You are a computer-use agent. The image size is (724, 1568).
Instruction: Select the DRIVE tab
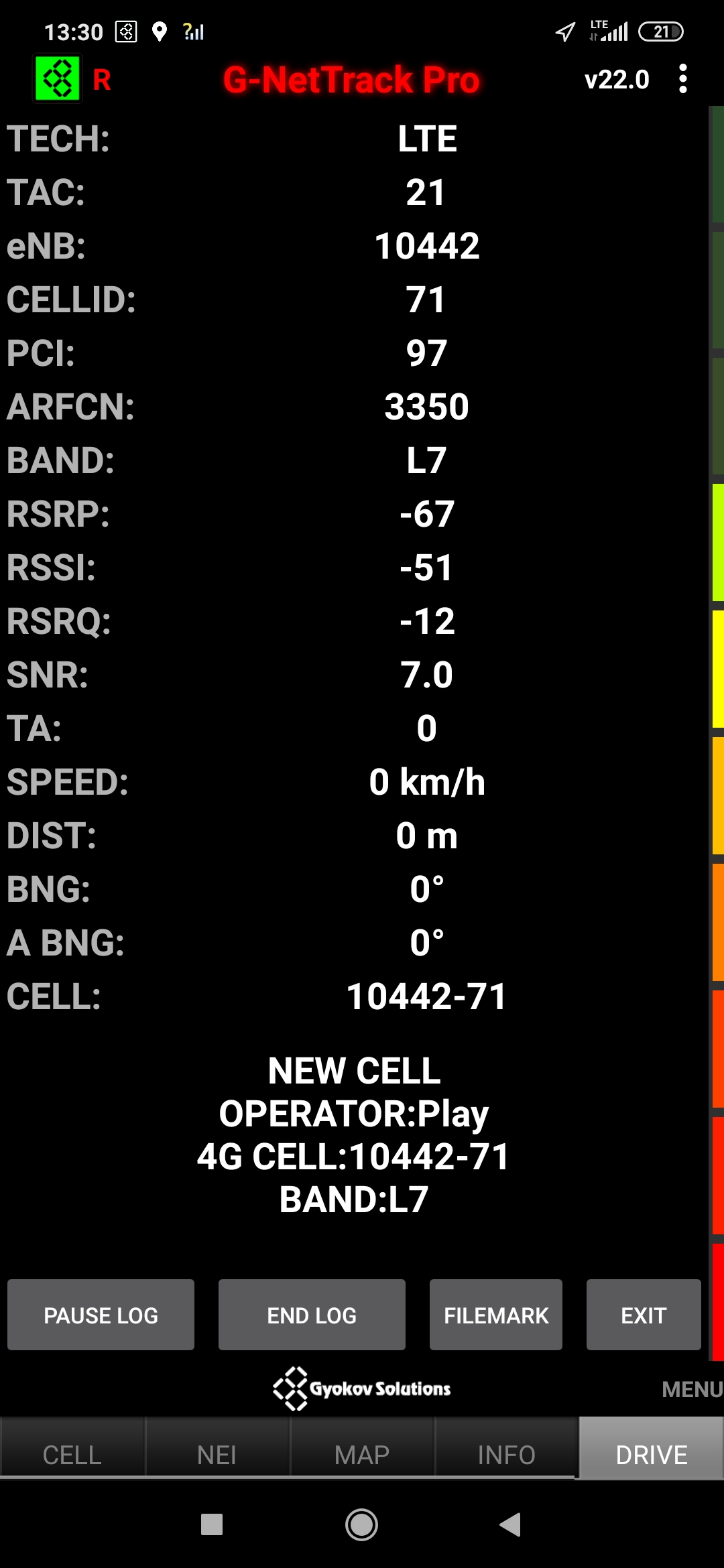point(651,1455)
